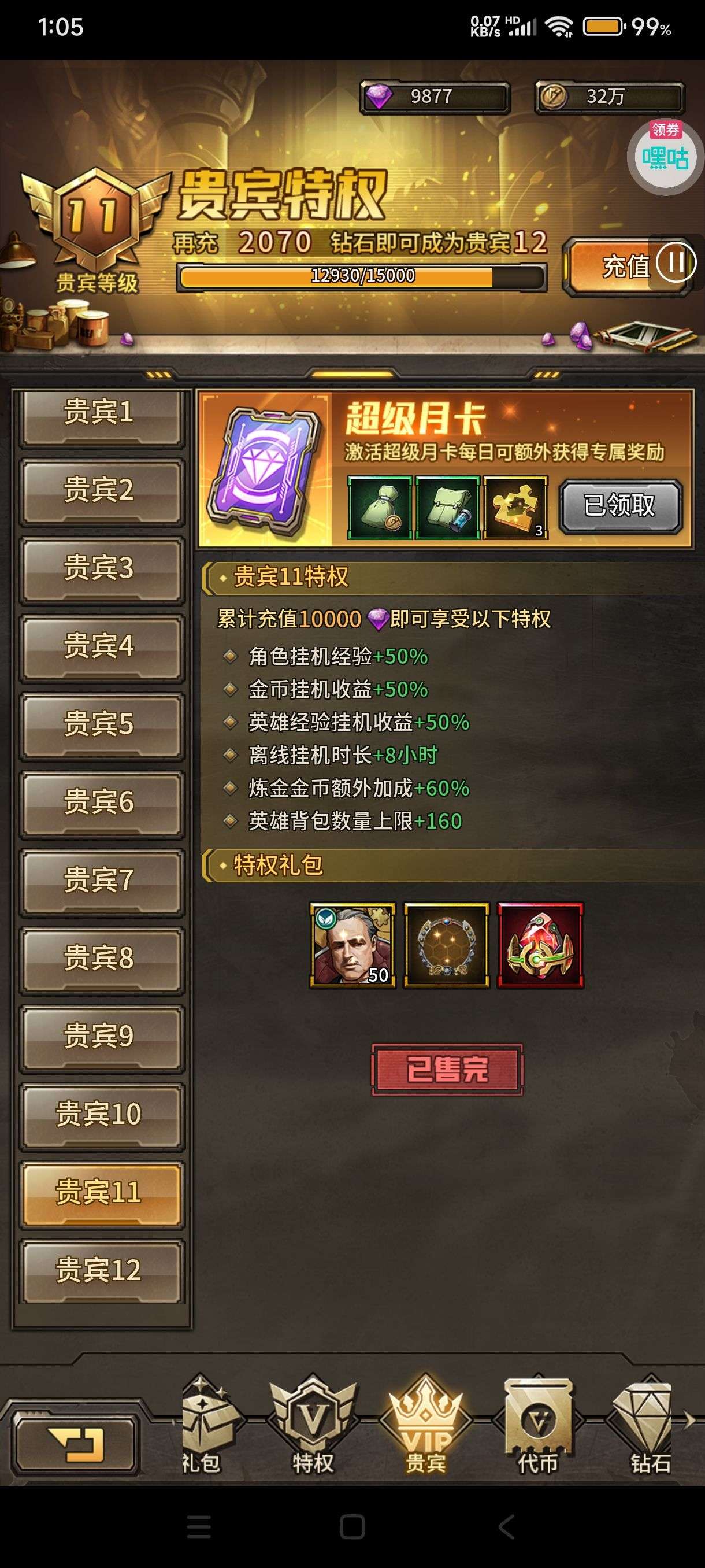Image resolution: width=705 pixels, height=1568 pixels.
Task: Tap the 充值 recharge button
Action: point(626,266)
